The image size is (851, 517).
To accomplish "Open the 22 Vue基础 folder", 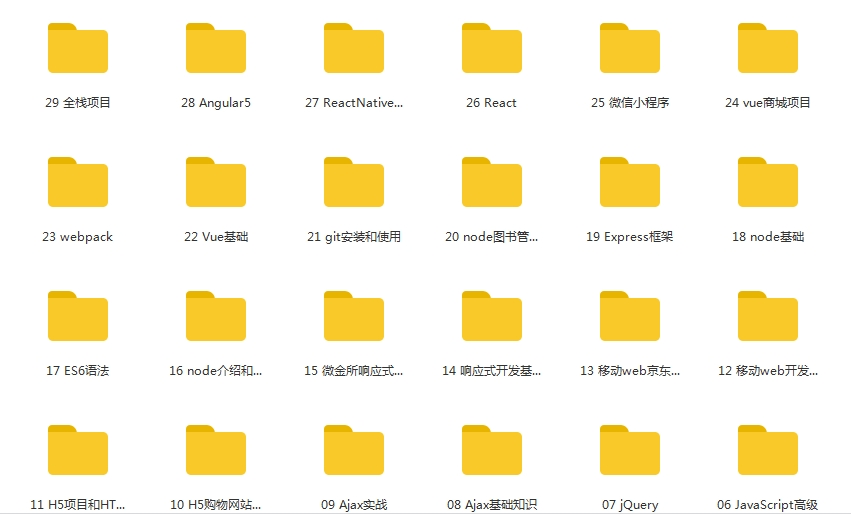I will tap(216, 183).
